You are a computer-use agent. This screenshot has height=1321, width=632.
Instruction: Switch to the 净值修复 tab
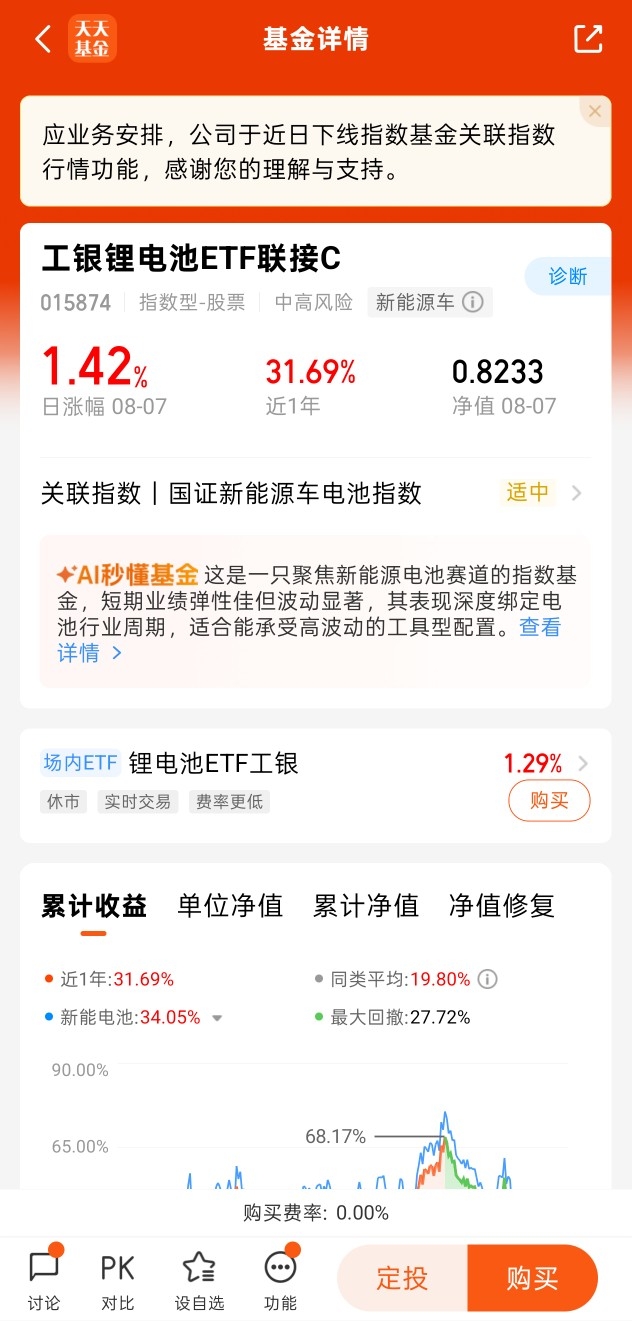click(501, 906)
